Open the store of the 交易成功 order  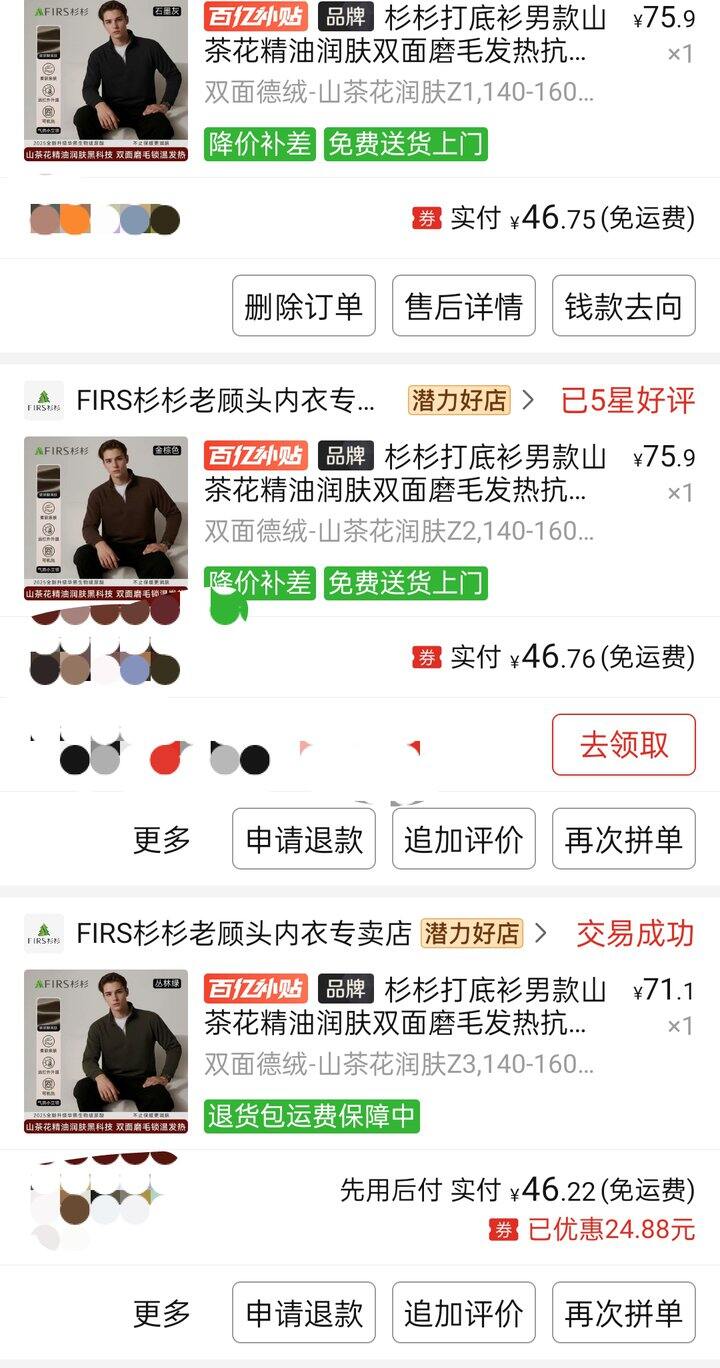243,934
